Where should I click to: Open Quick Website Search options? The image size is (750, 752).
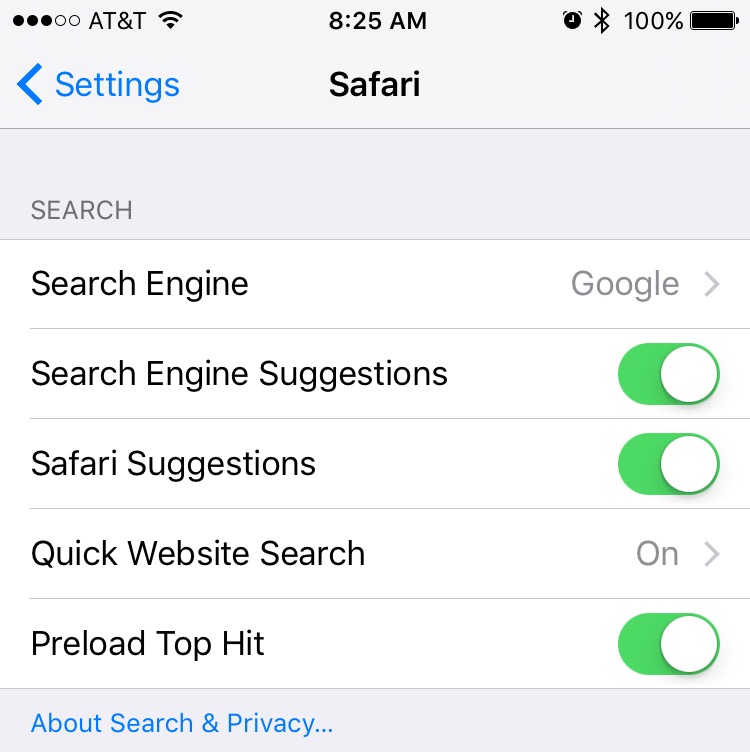pos(375,554)
